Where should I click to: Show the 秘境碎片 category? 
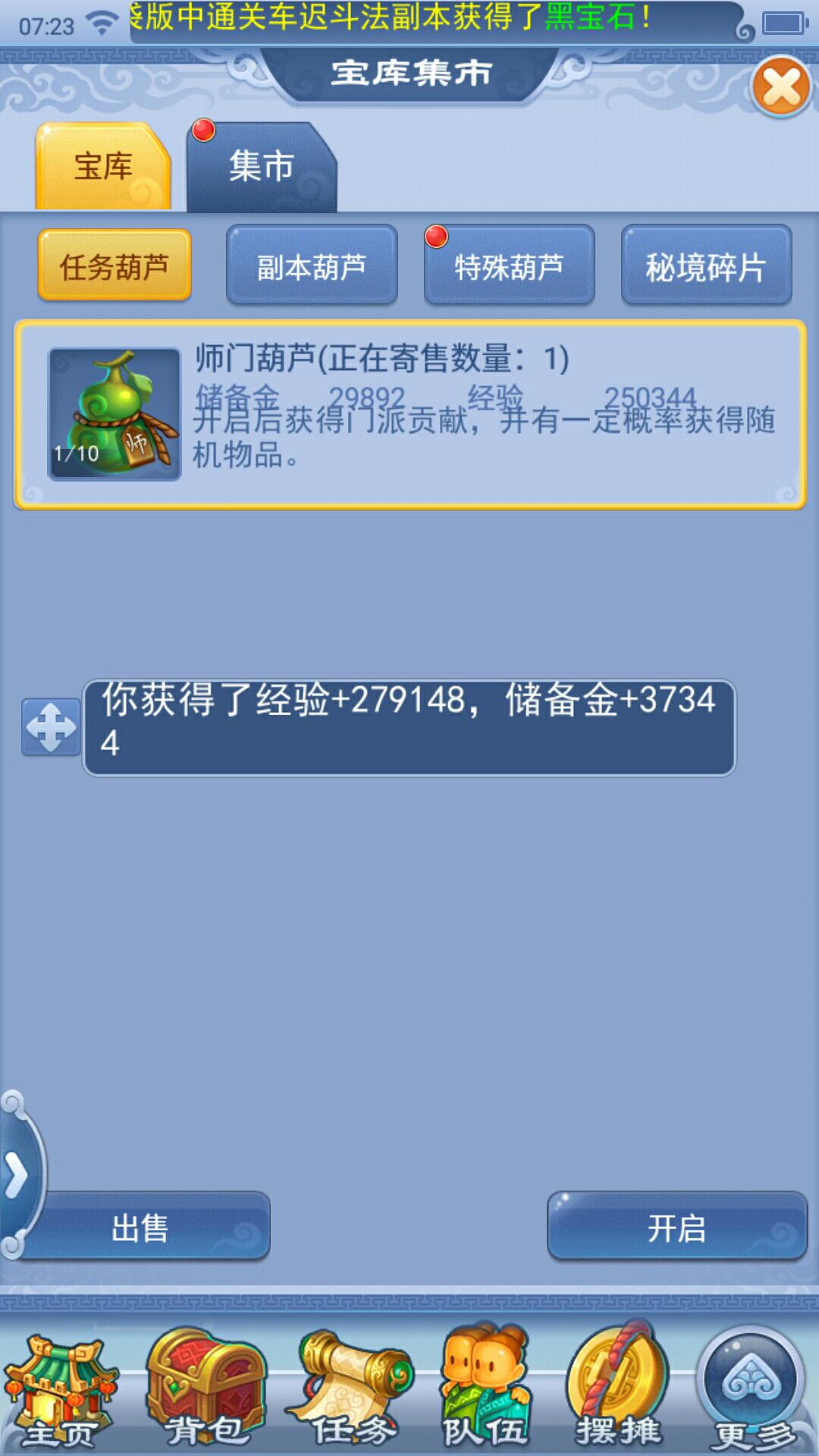pos(706,266)
